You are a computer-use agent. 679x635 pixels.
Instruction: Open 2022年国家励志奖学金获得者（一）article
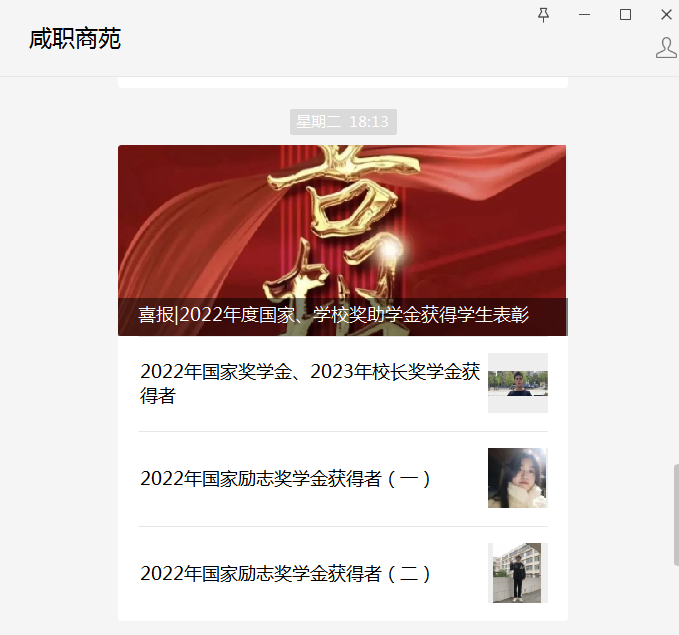(286, 479)
